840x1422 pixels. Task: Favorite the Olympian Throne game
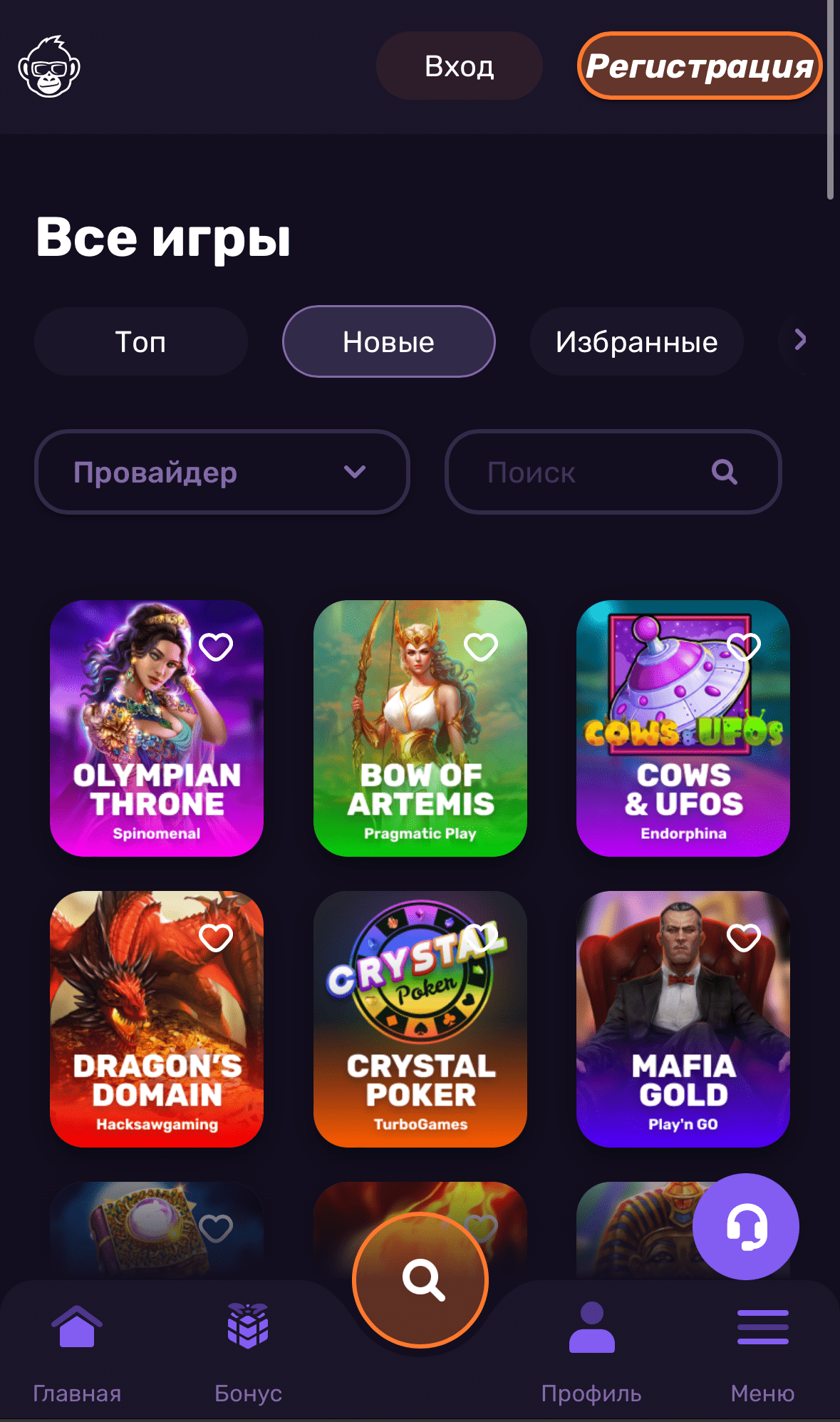[216, 647]
